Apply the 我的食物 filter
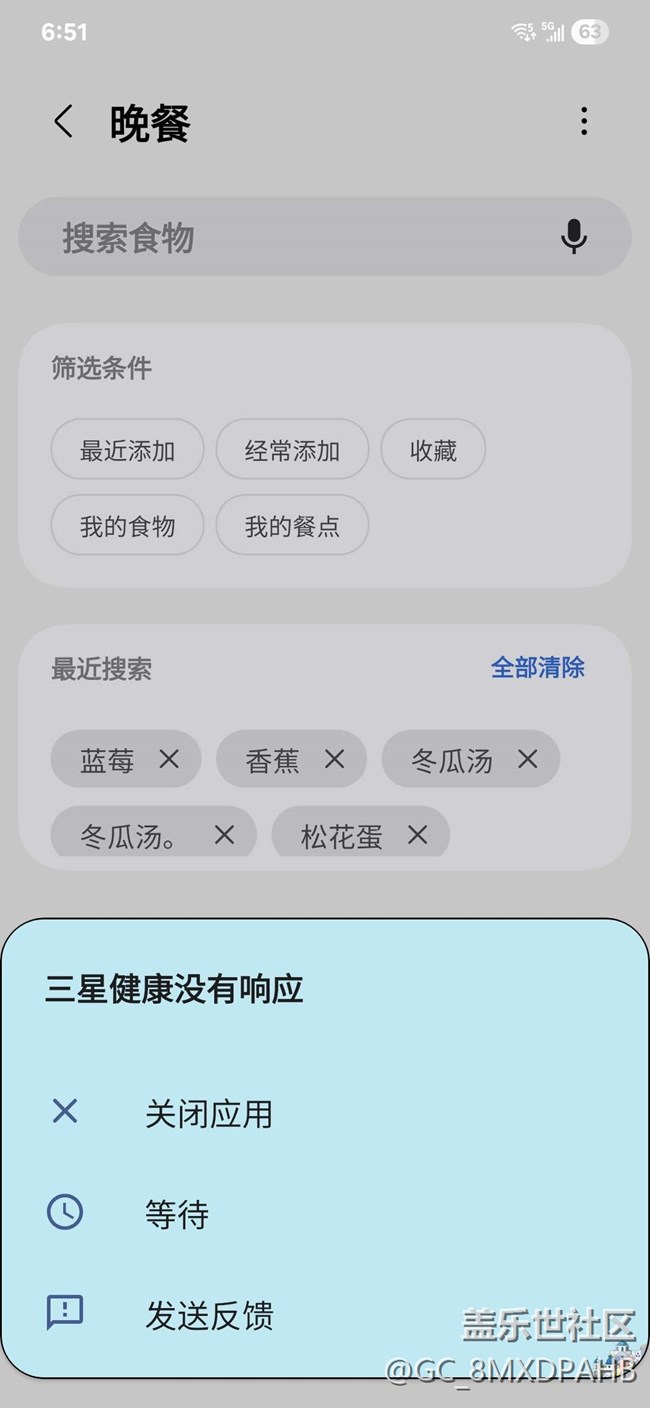650x1408 pixels. [127, 526]
